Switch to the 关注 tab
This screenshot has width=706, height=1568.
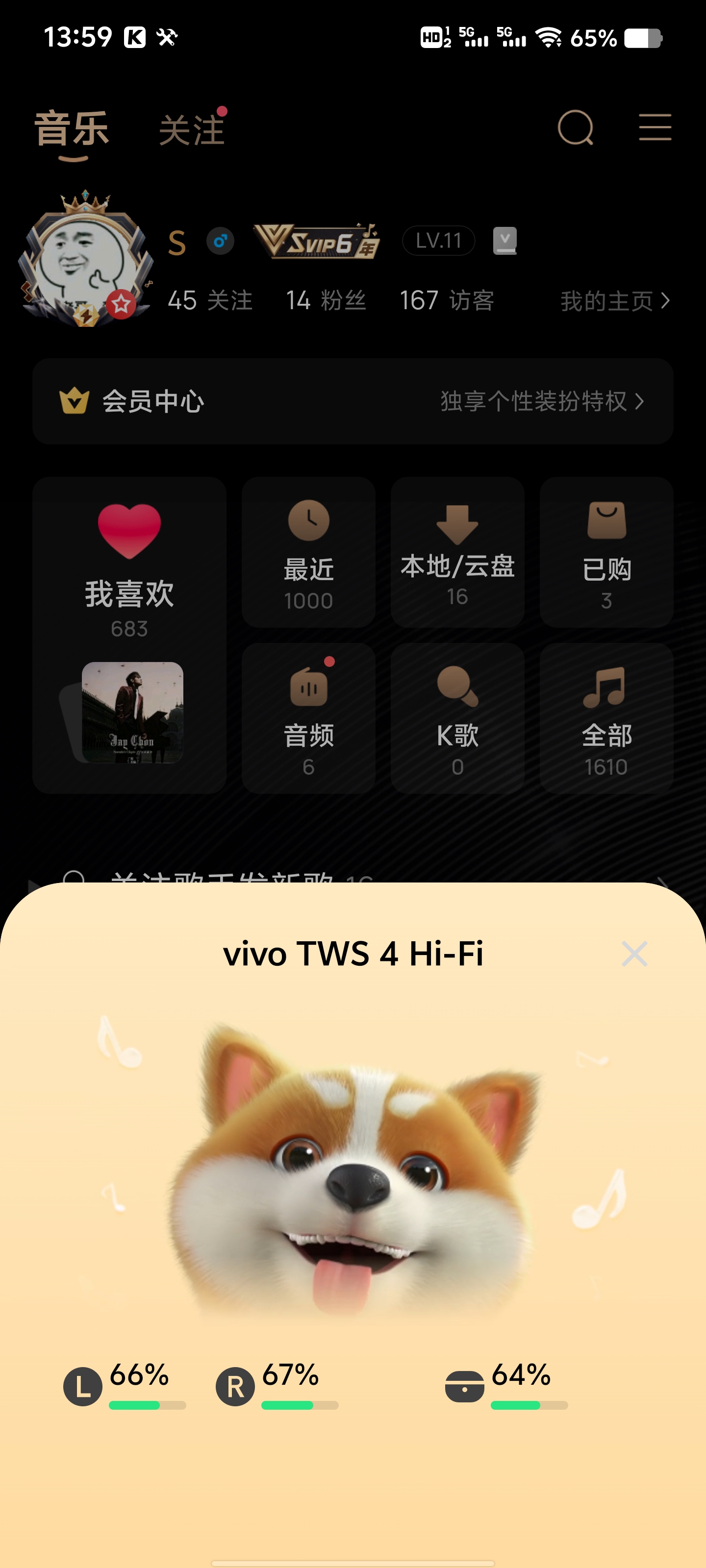point(192,130)
